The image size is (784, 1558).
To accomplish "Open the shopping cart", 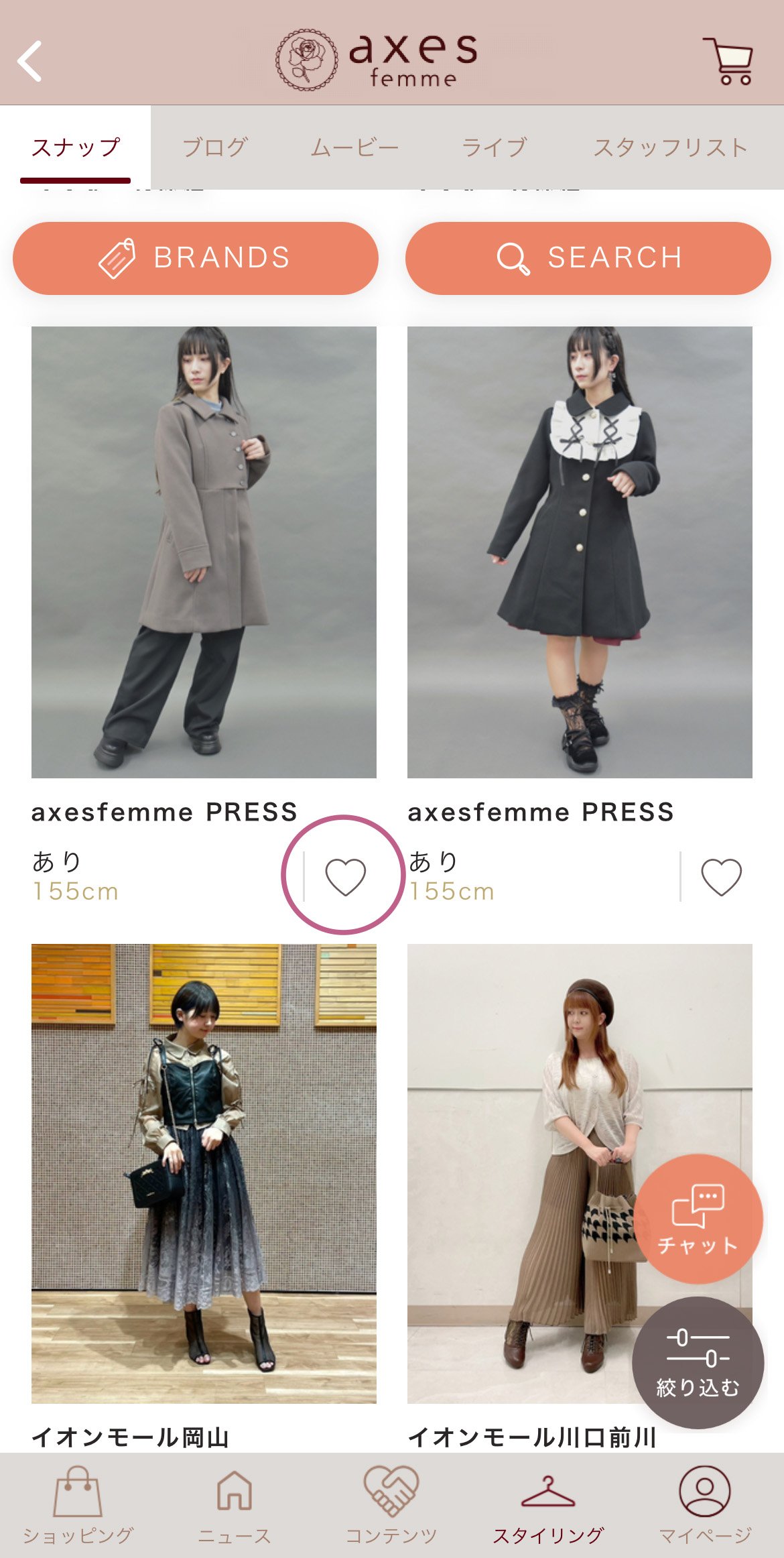I will pos(728,61).
